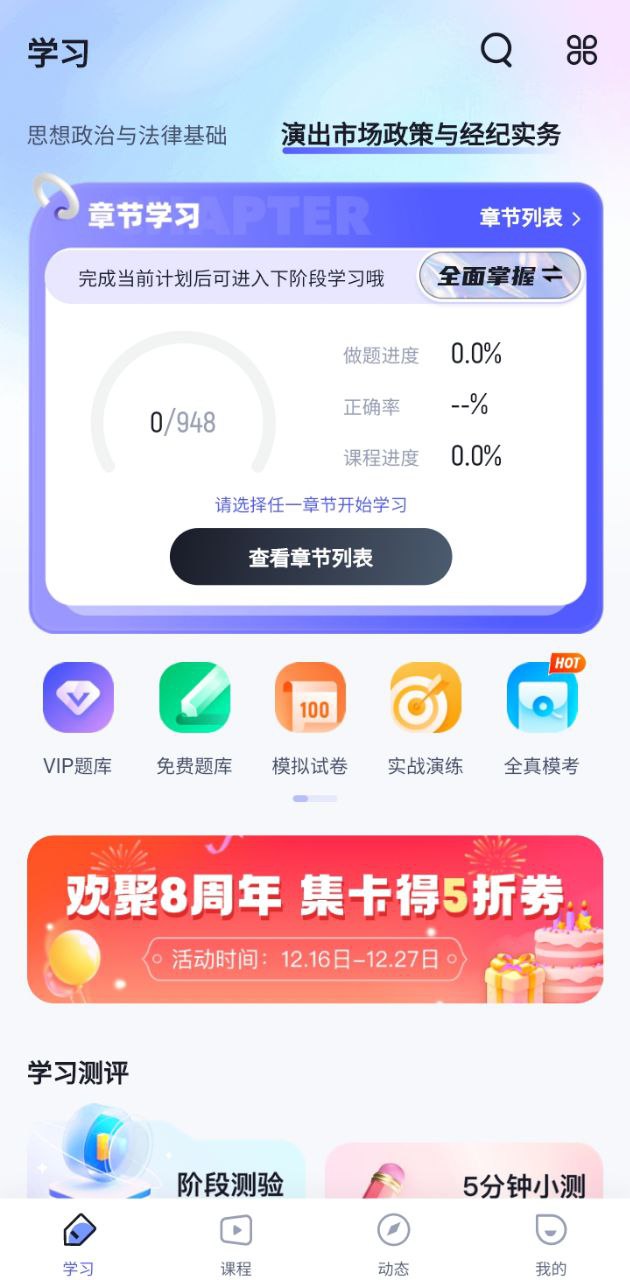Tap the 查看章节列表 button

coord(311,557)
